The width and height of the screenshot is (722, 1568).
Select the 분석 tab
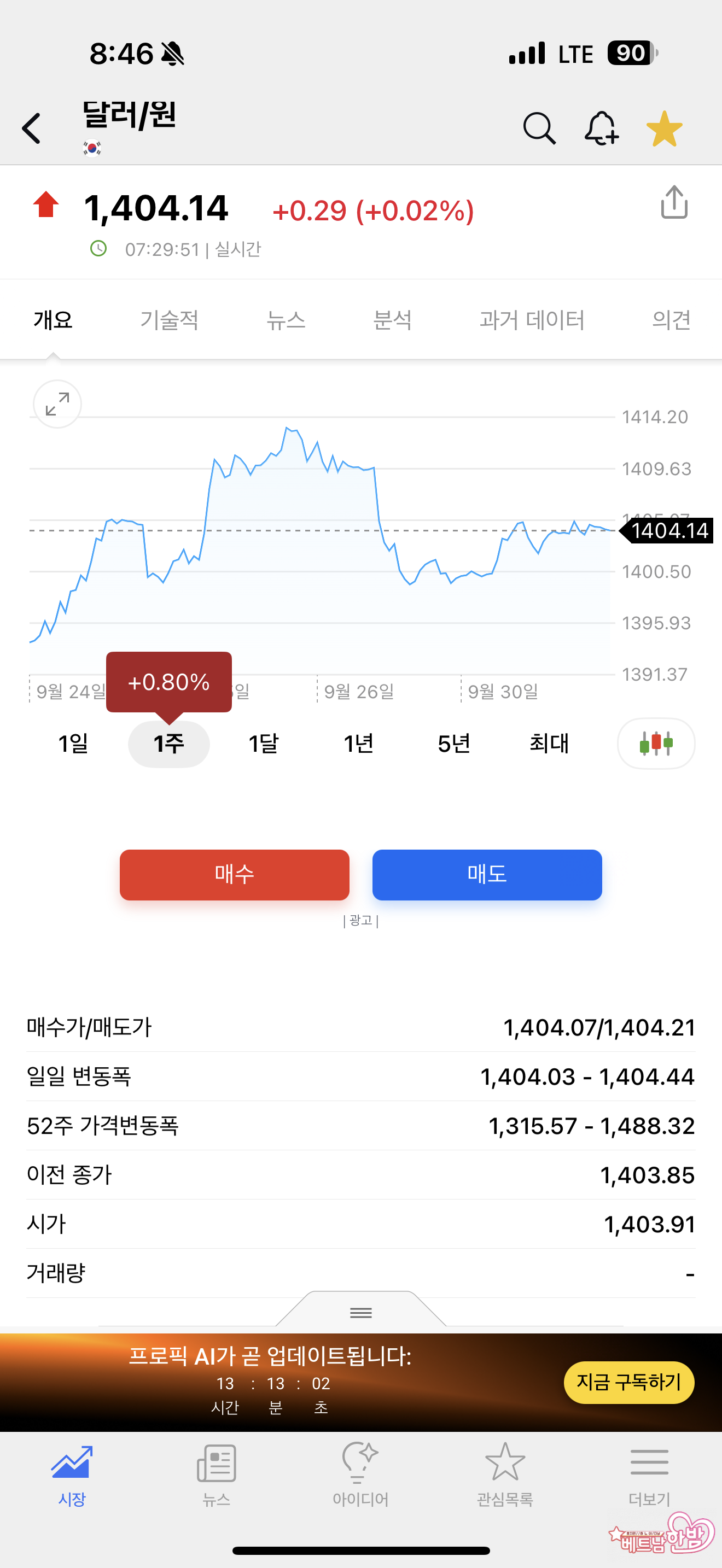[x=392, y=320]
